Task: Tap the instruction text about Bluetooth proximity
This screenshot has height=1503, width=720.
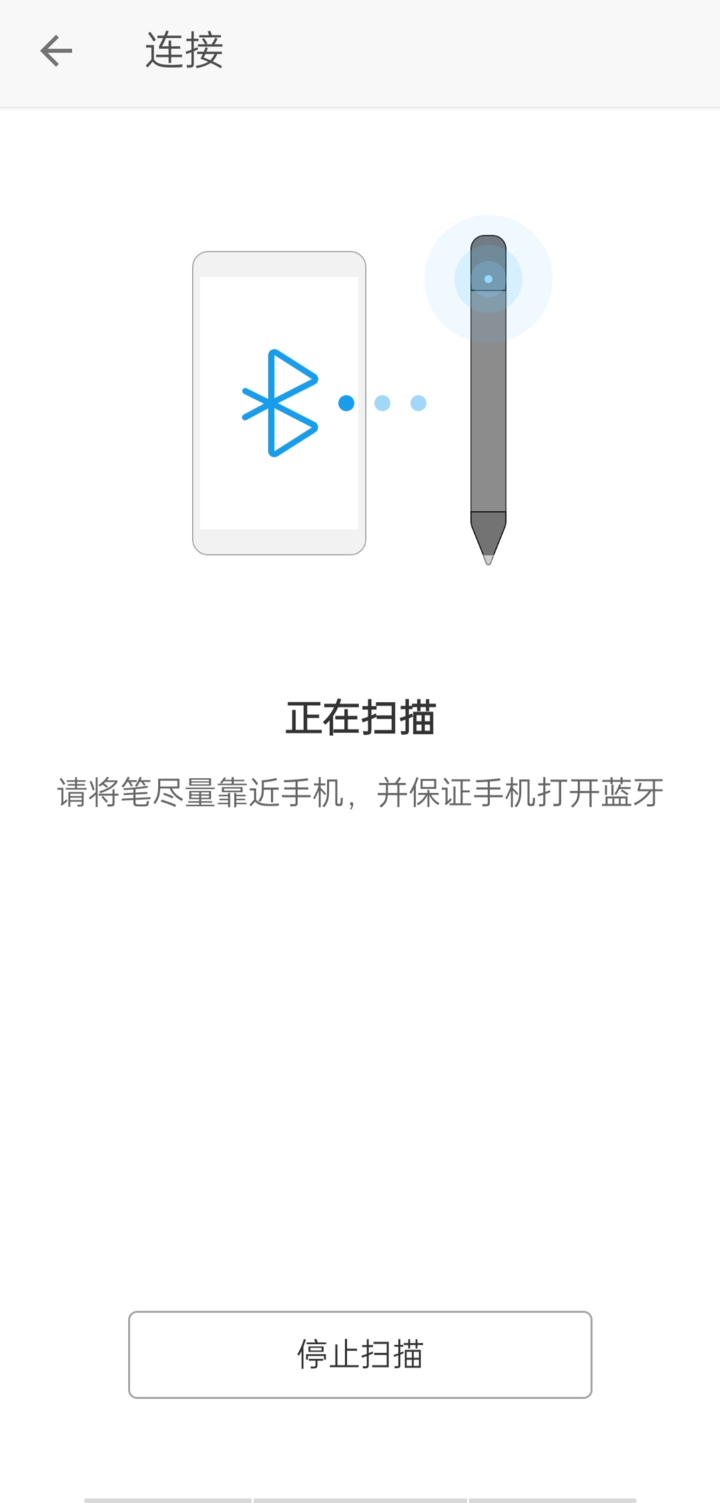Action: (x=358, y=791)
